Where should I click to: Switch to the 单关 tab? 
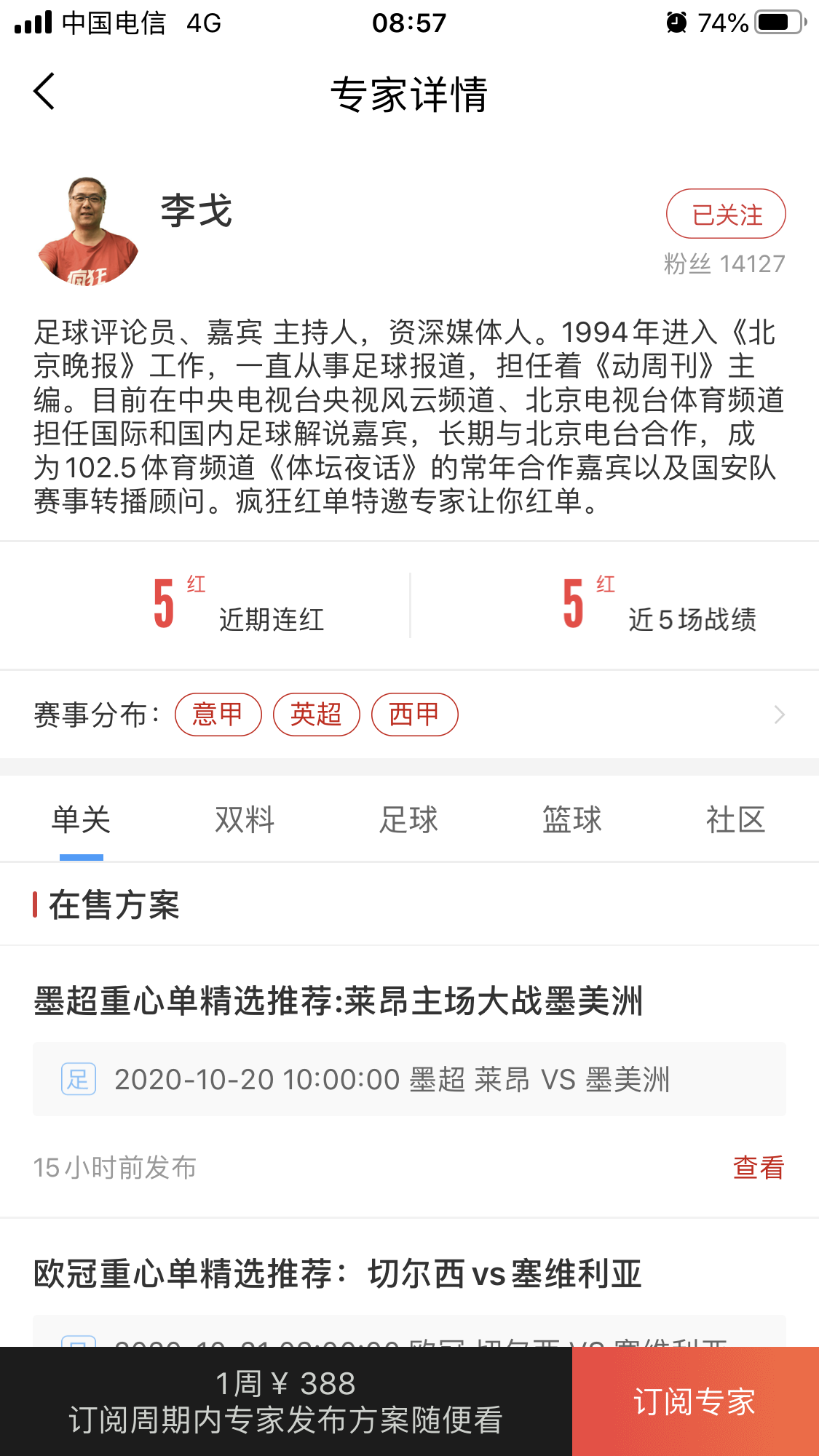pyautogui.click(x=81, y=820)
